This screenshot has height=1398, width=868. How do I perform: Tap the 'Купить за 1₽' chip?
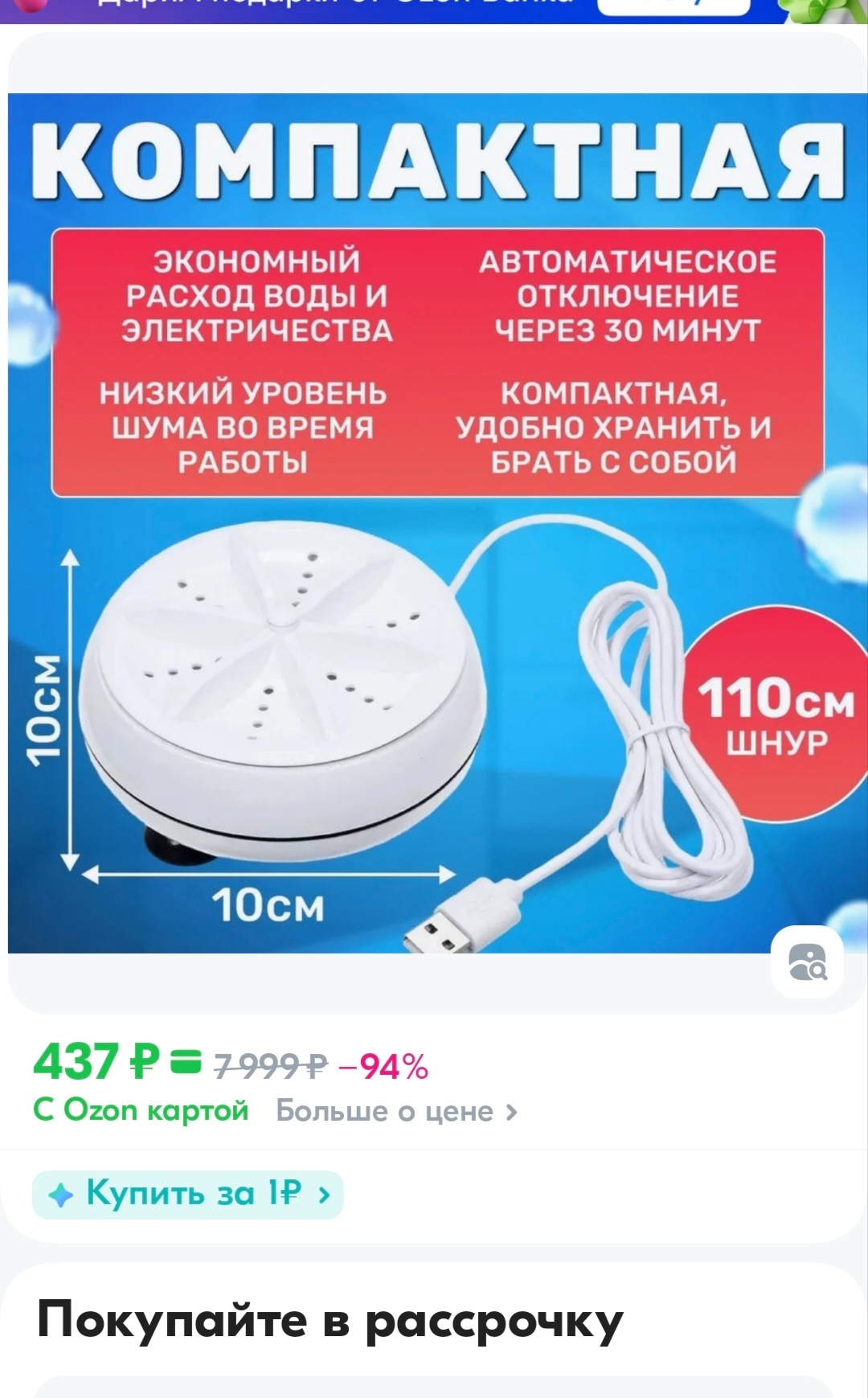click(x=188, y=1195)
